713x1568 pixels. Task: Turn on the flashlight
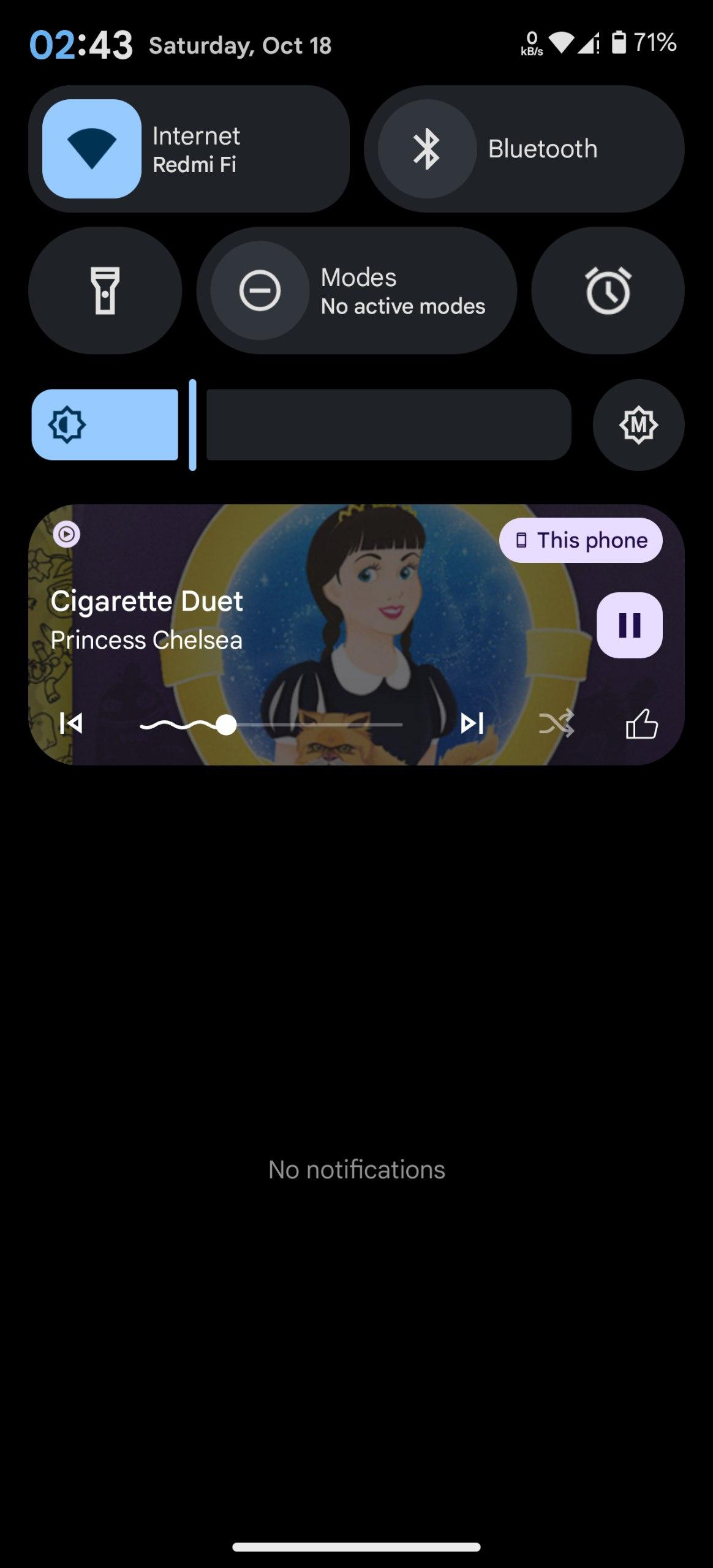point(105,290)
